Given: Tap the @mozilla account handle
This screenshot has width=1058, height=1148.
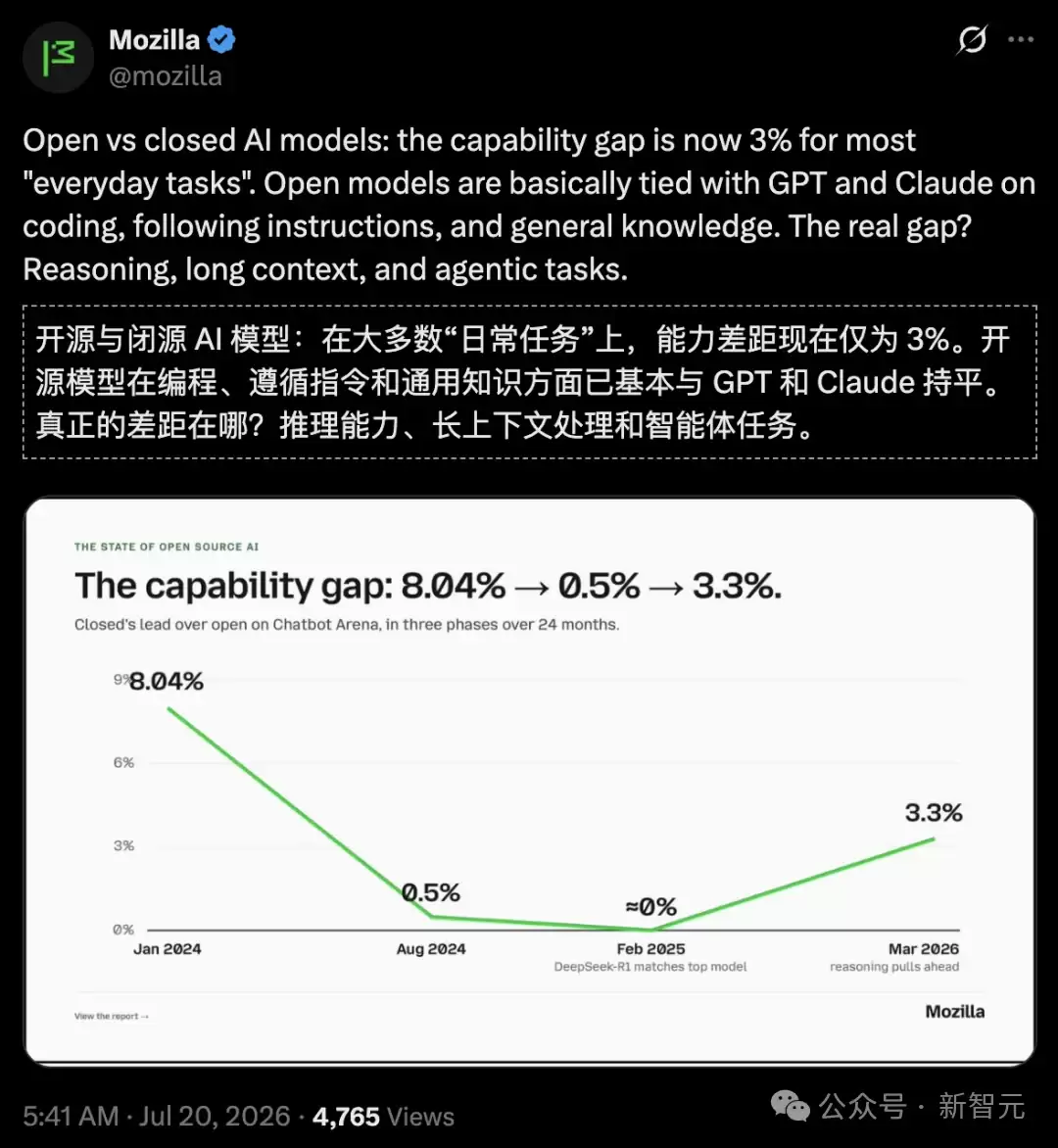Looking at the screenshot, I should (x=166, y=76).
